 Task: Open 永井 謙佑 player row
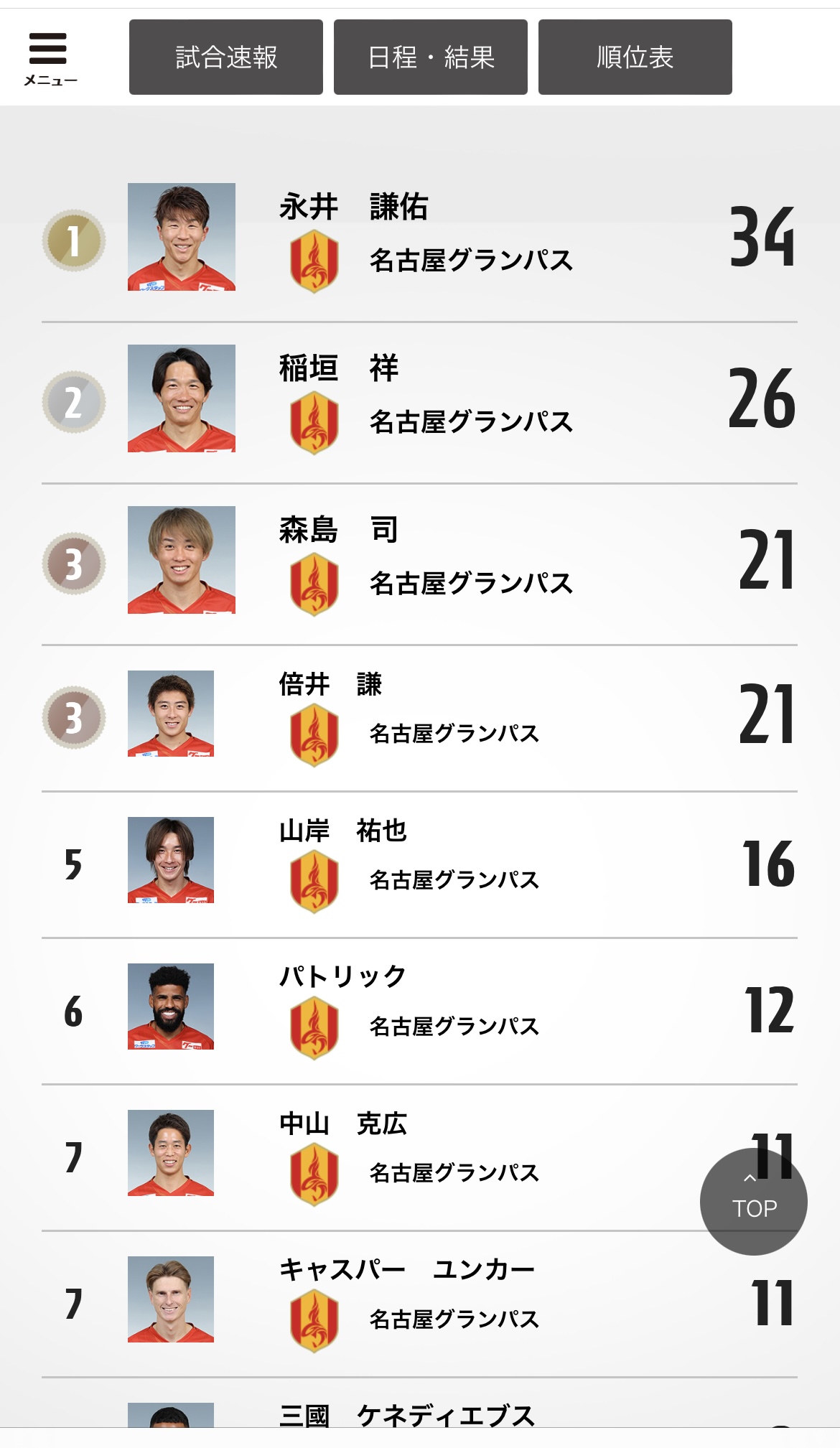click(419, 241)
